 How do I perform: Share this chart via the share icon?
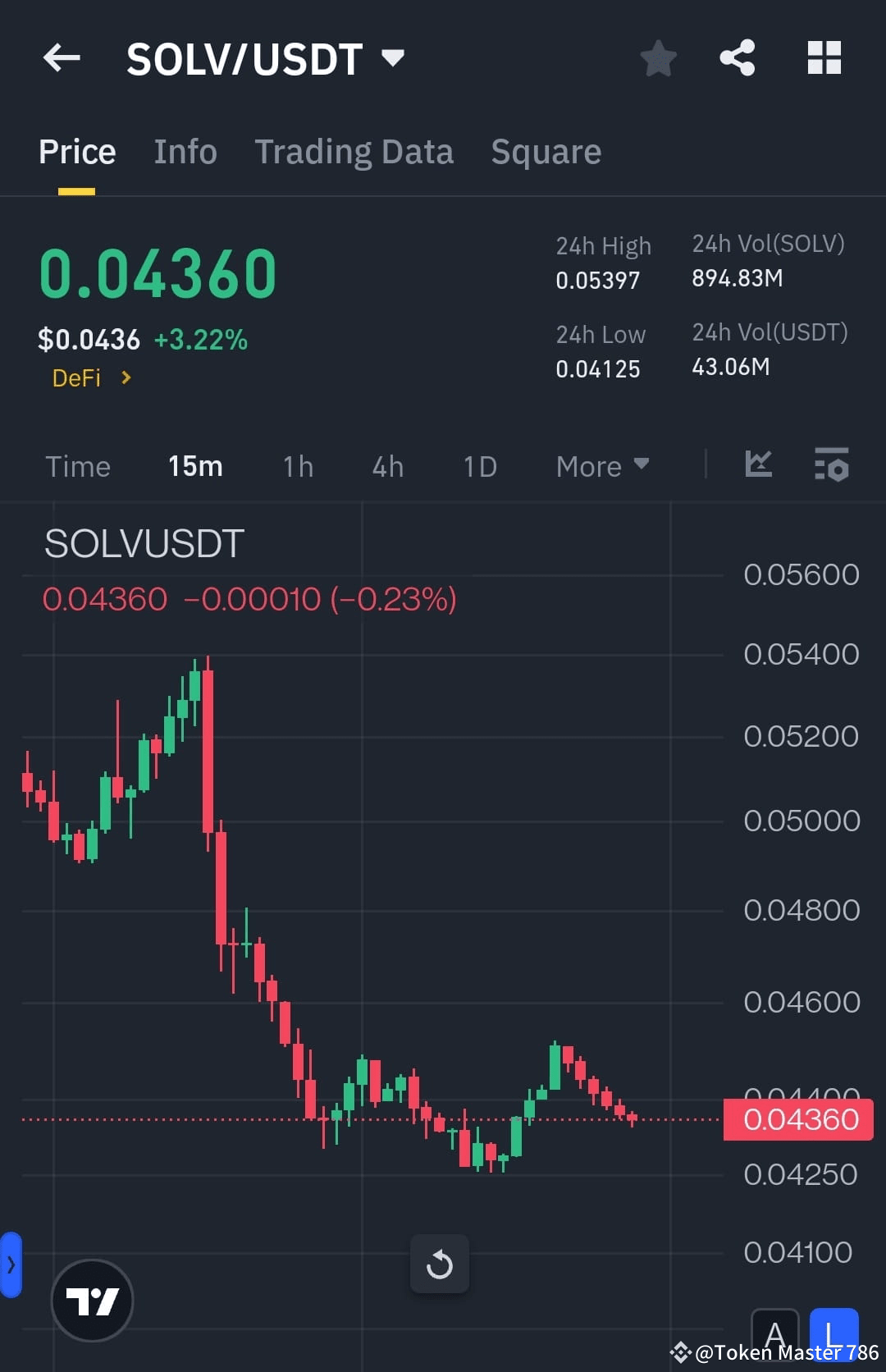(737, 57)
